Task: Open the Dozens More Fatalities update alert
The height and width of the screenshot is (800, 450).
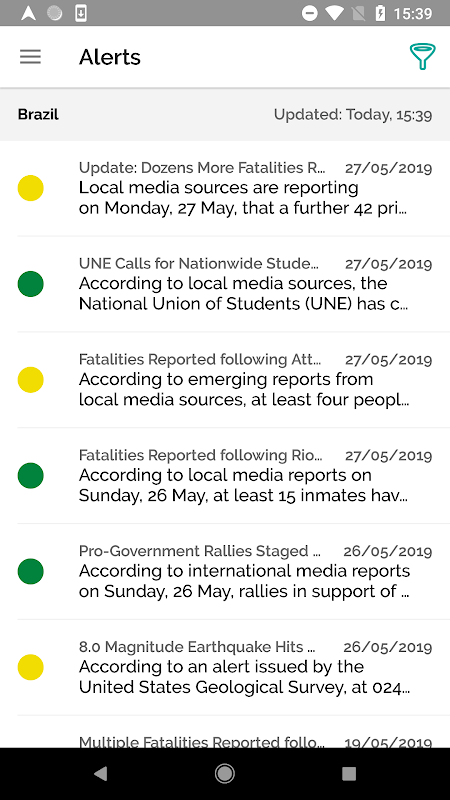Action: [x=225, y=188]
